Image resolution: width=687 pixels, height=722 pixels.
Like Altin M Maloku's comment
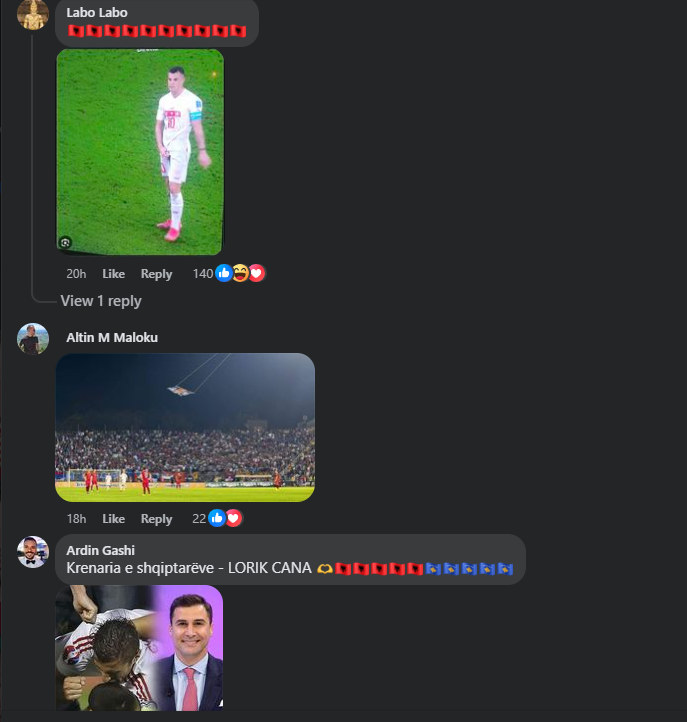(114, 519)
